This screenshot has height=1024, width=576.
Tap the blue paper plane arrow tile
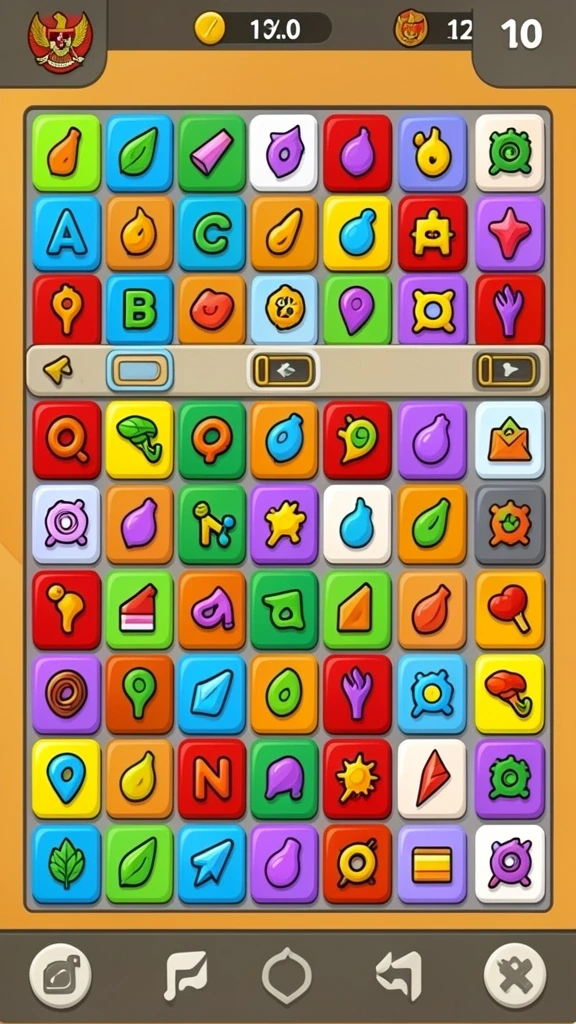[212, 863]
